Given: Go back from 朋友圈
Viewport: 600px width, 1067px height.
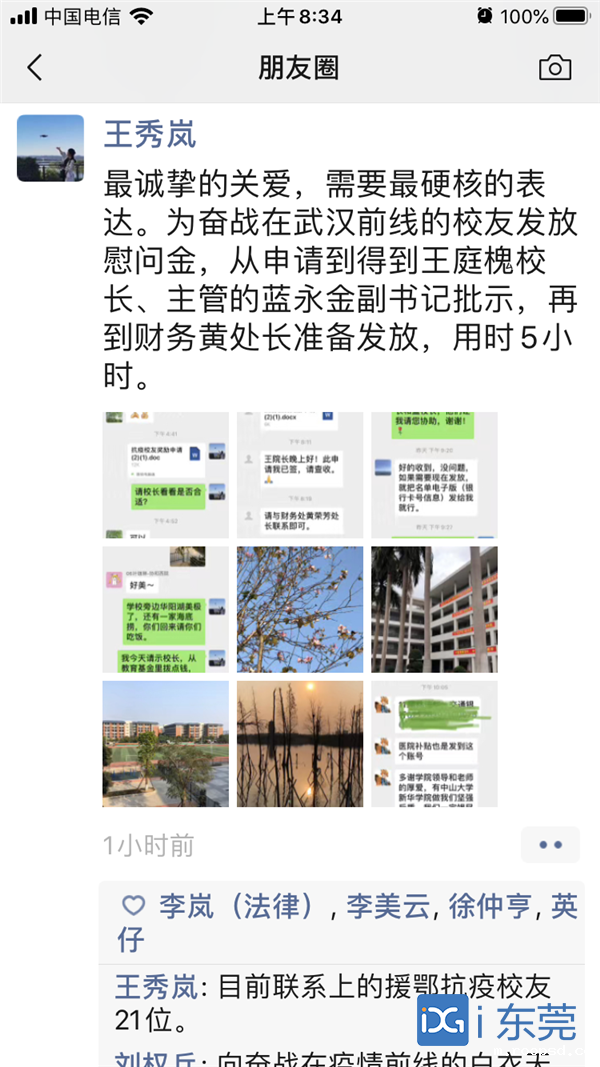Looking at the screenshot, I should tap(35, 68).
